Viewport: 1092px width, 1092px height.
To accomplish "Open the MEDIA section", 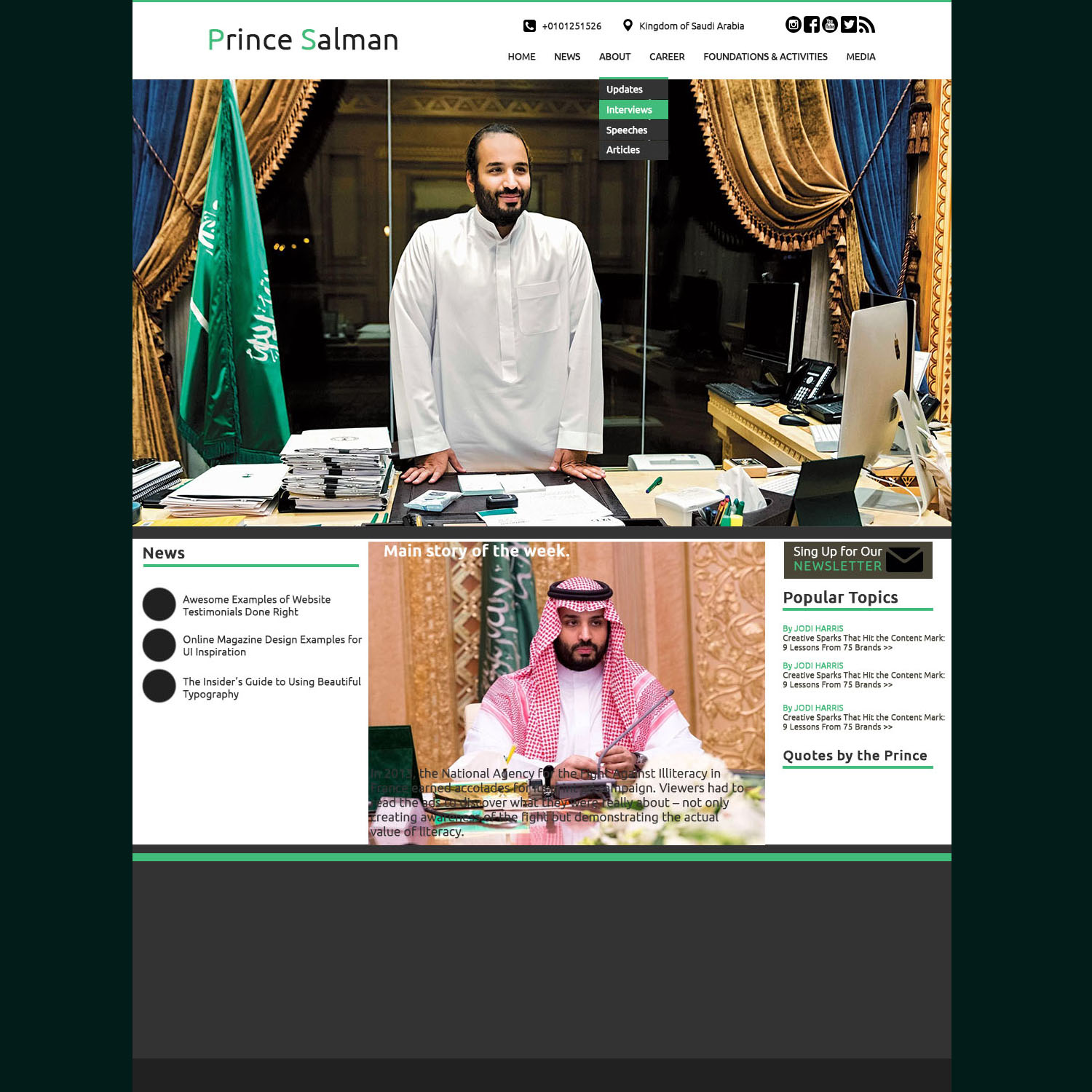I will (x=860, y=57).
